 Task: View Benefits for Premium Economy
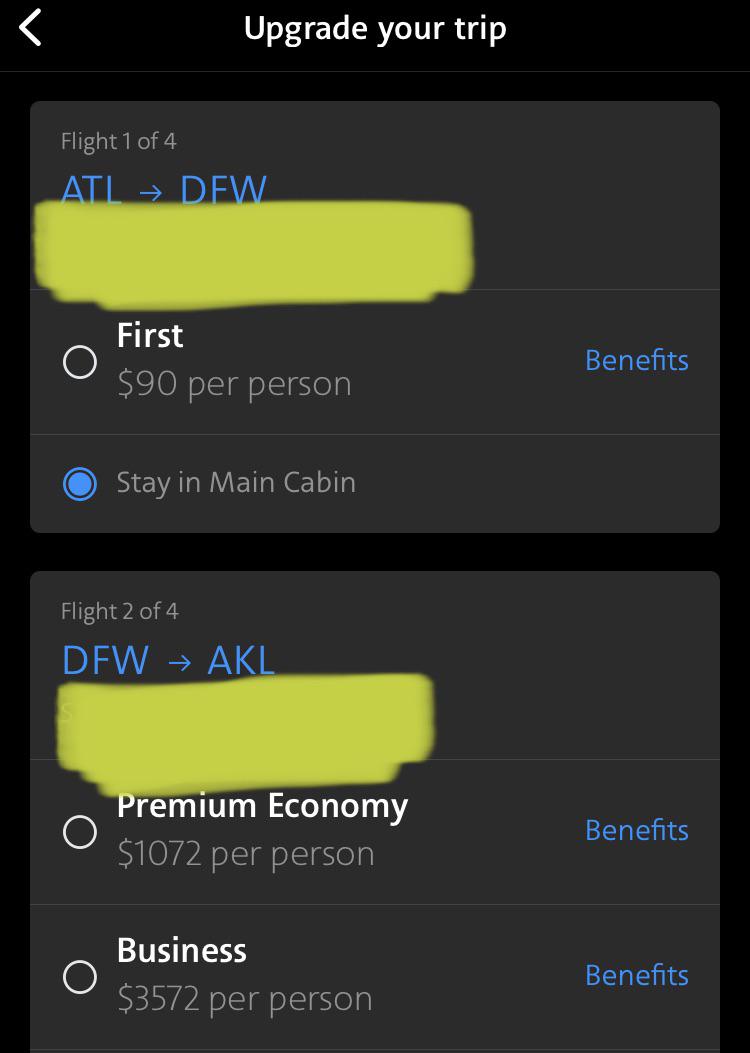(x=636, y=830)
